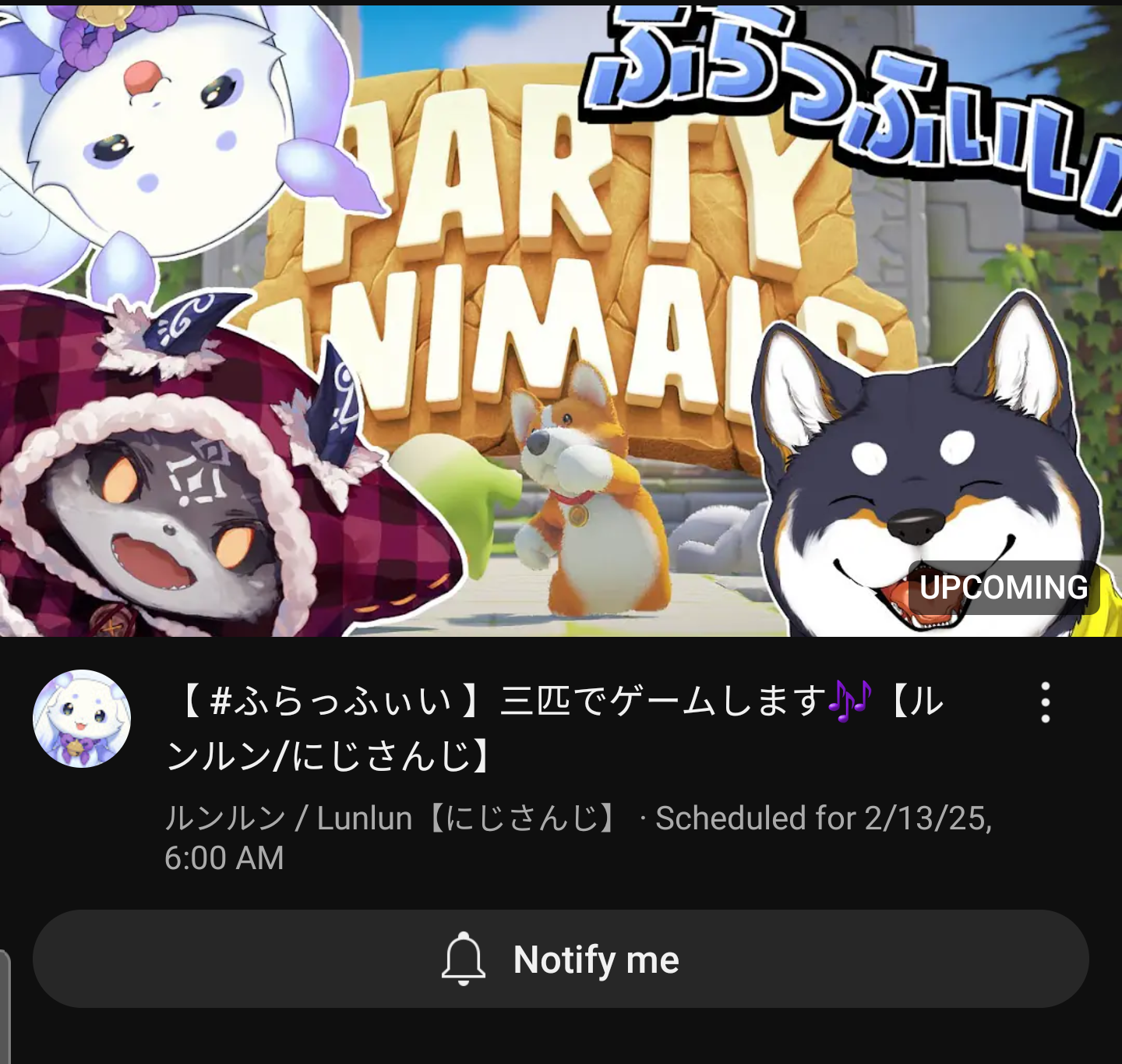Open the video's three-dot options menu
Viewport: 1122px width, 1064px height.
click(x=1046, y=702)
